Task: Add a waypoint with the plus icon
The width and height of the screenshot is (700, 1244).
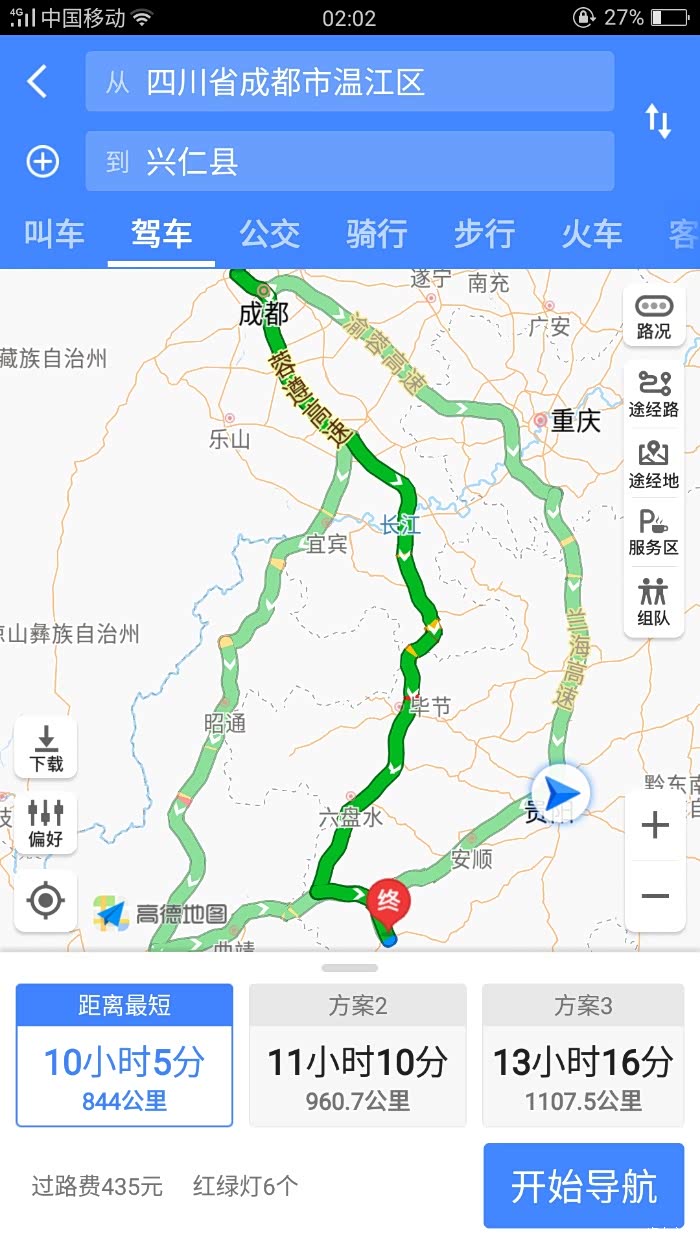Action: [42, 161]
